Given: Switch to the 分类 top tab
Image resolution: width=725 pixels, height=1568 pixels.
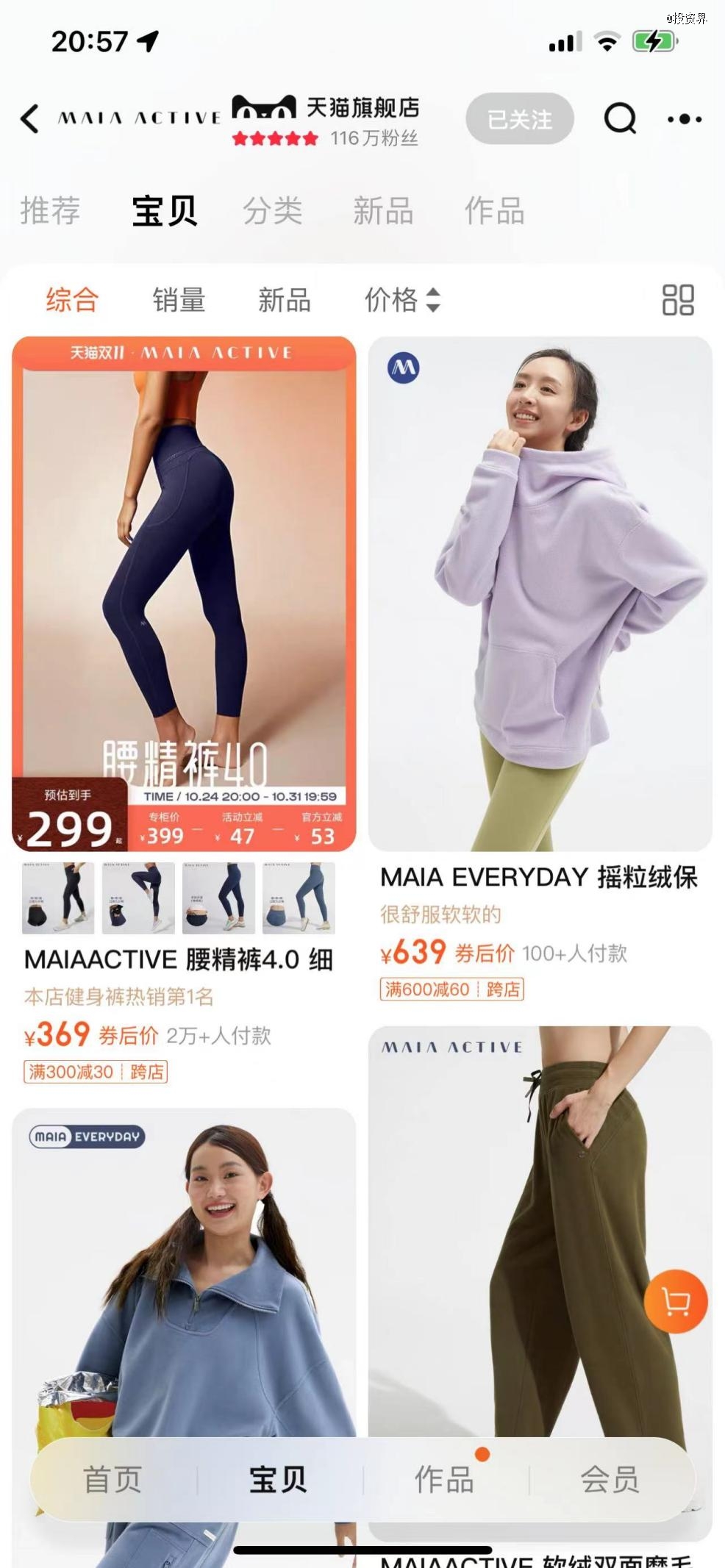Looking at the screenshot, I should pos(273,211).
